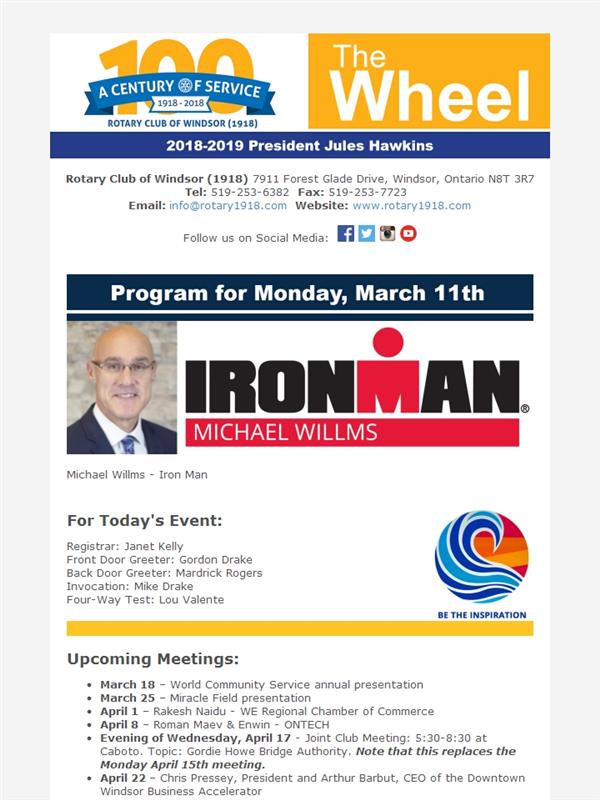Open the YouTube social media icon

pos(408,234)
